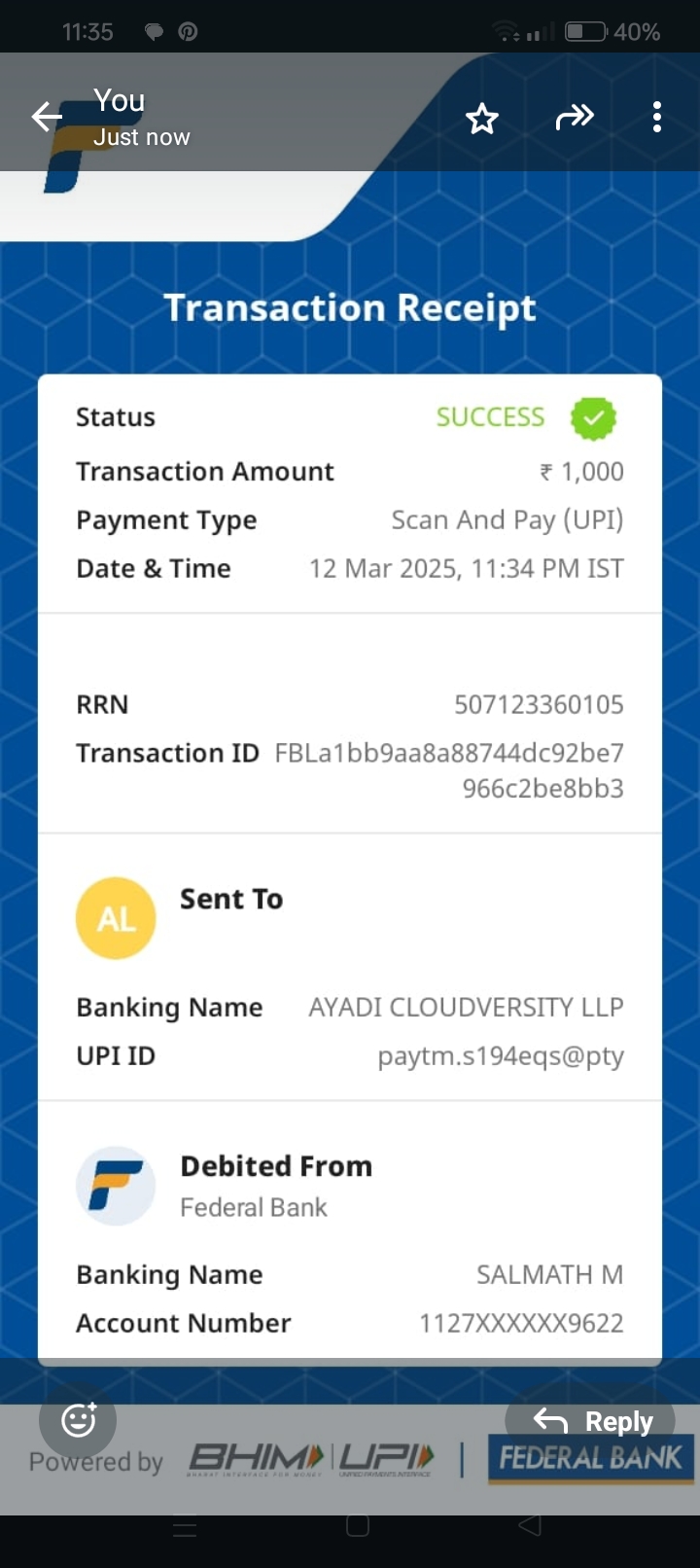The height and width of the screenshot is (1568, 700).
Task: Tap the system home button
Action: [x=357, y=1525]
